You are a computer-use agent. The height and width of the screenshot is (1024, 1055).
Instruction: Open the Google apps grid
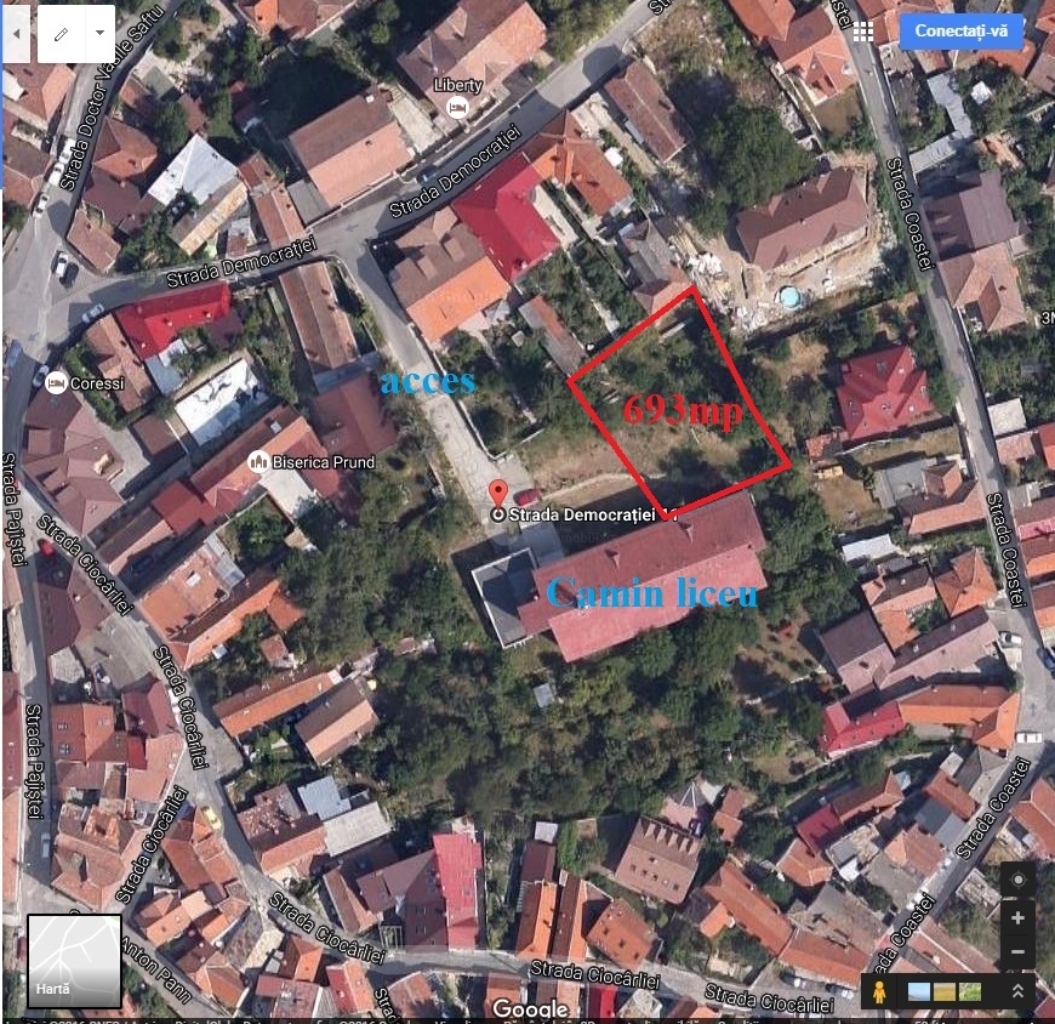[x=863, y=32]
